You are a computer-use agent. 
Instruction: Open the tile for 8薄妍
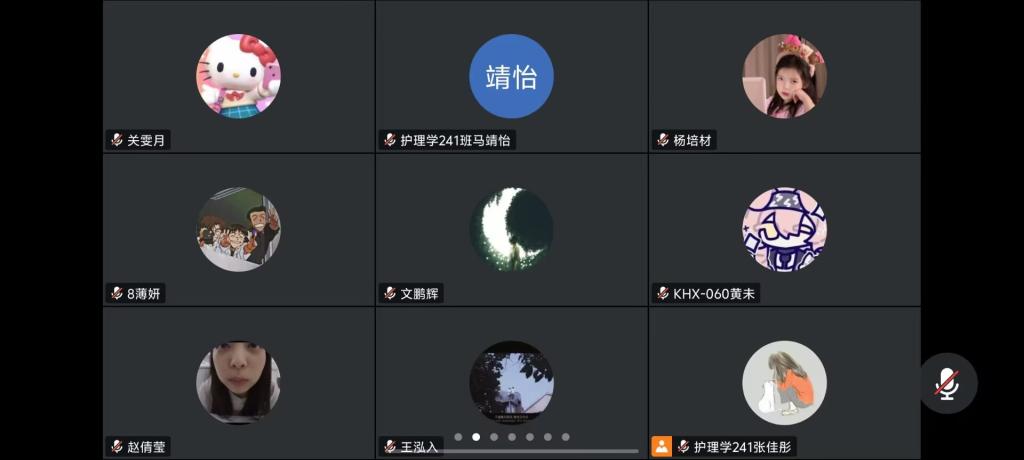[x=238, y=230]
